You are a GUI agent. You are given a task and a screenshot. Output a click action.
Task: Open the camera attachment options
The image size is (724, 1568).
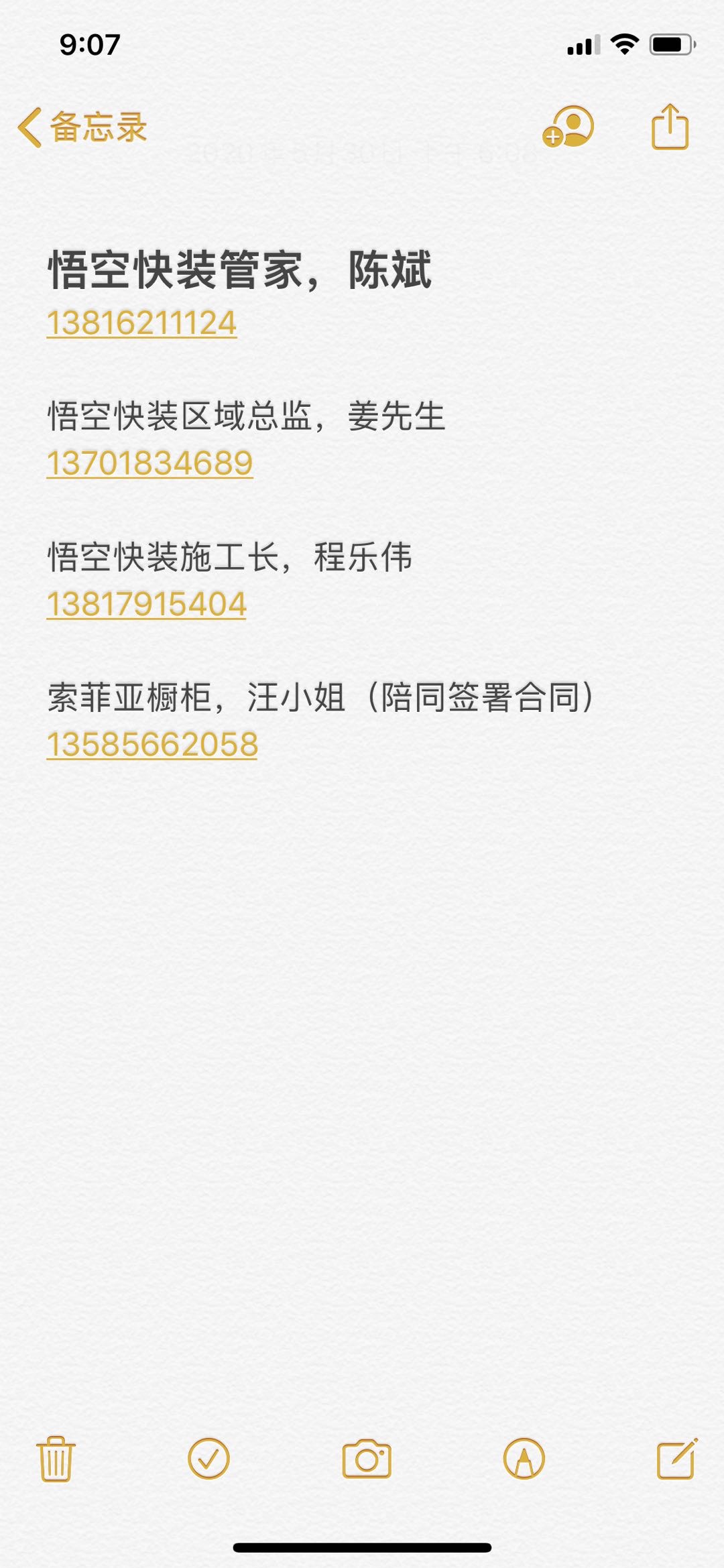[x=366, y=1458]
